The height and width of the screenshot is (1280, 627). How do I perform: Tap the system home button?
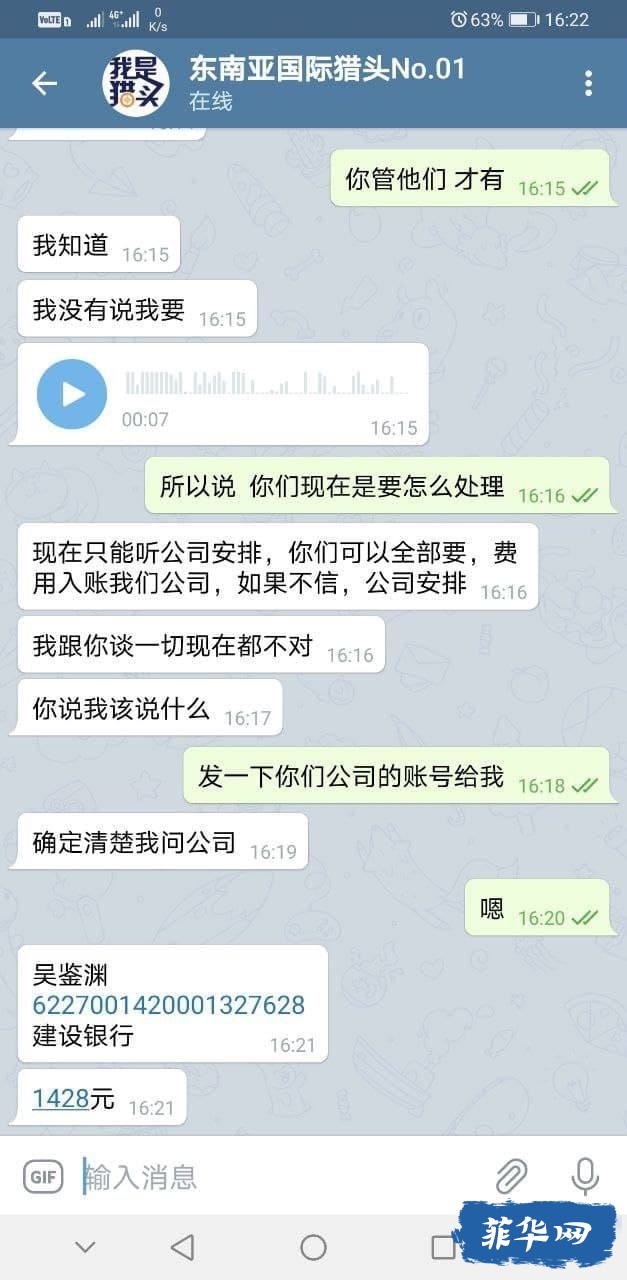point(313,1246)
